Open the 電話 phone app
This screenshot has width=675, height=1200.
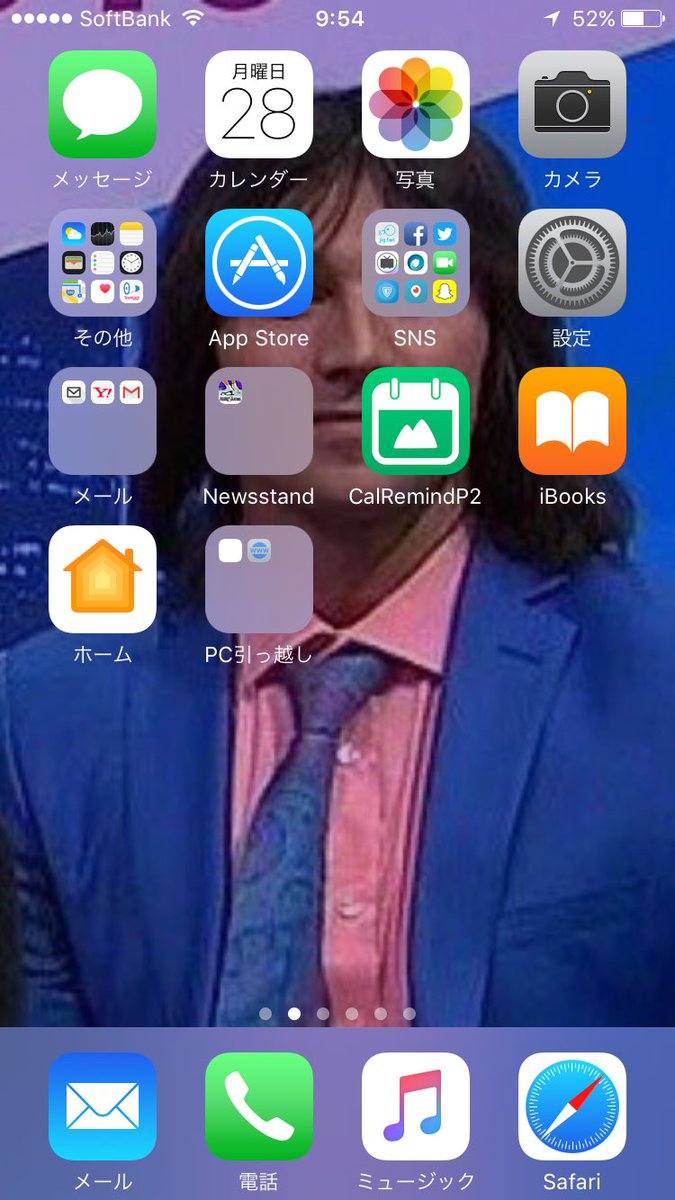point(259,1106)
